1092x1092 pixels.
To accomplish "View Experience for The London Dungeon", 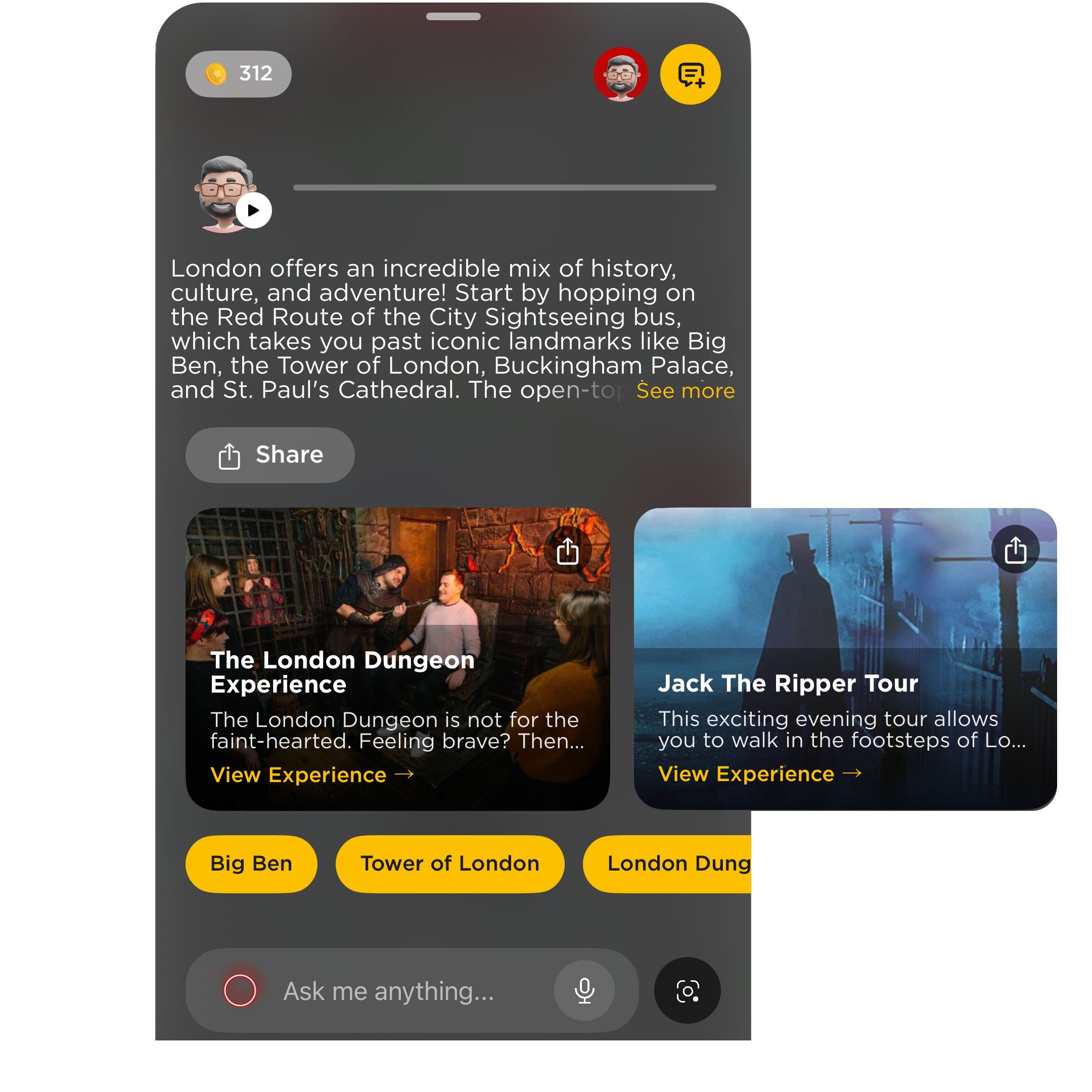I will 312,775.
